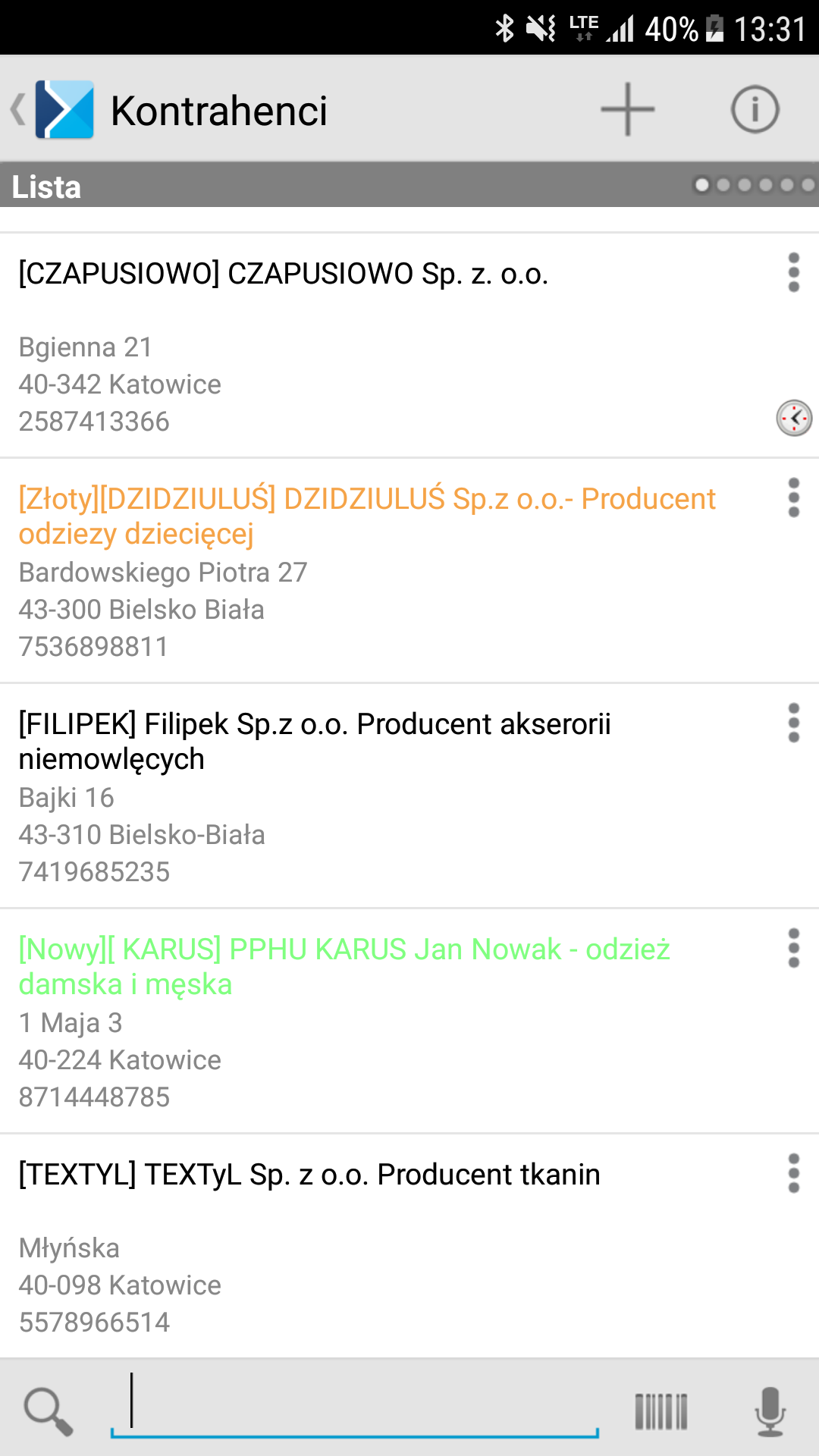The height and width of the screenshot is (1456, 819).
Task: Go back via the Kontrahenci app logo
Action: [x=53, y=110]
